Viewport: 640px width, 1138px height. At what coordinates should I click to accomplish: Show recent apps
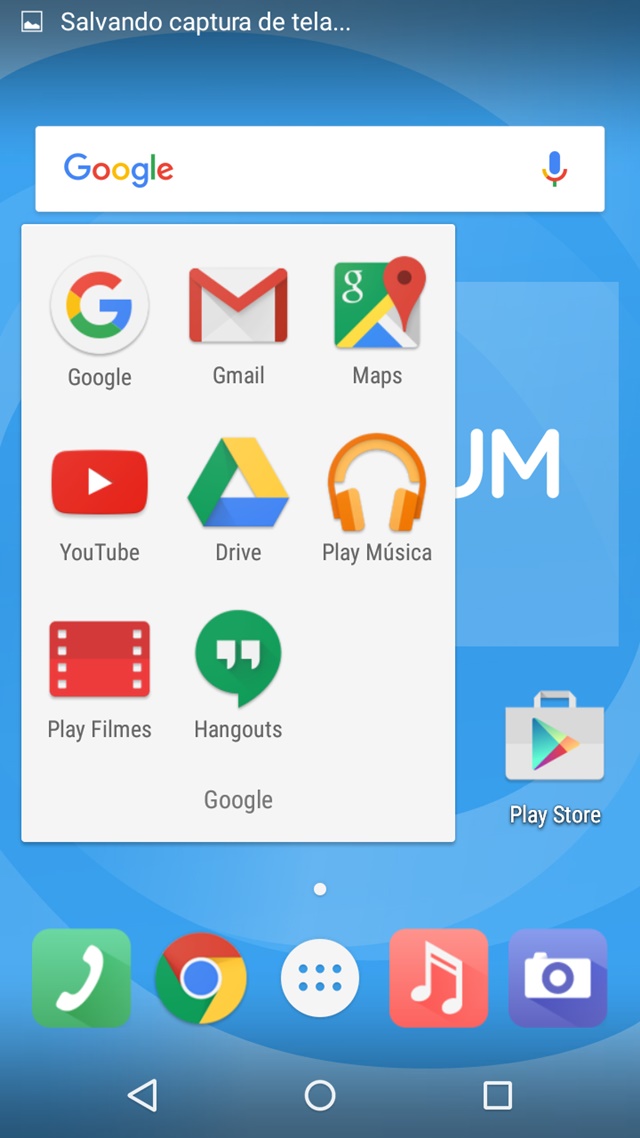tap(498, 1094)
